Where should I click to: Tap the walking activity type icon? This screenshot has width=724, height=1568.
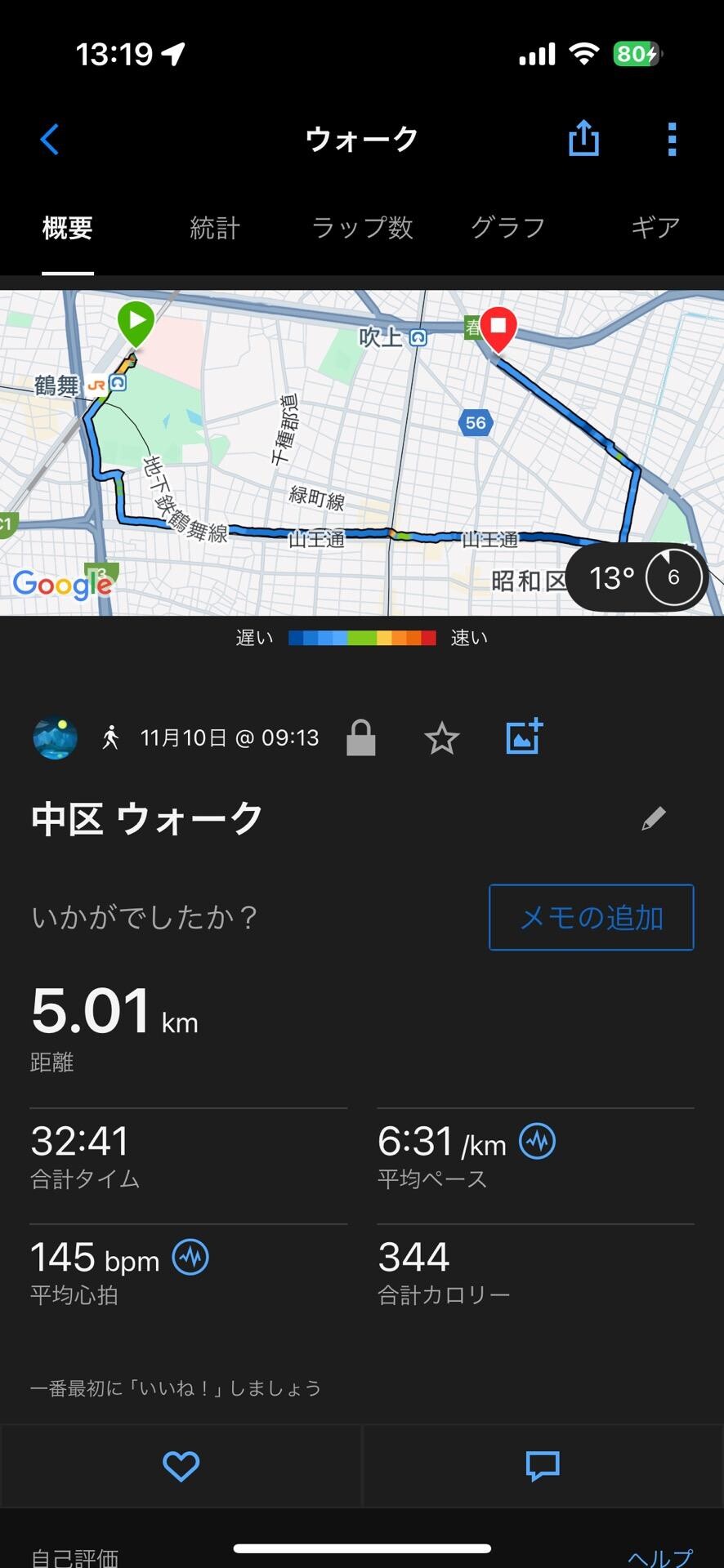[x=111, y=737]
